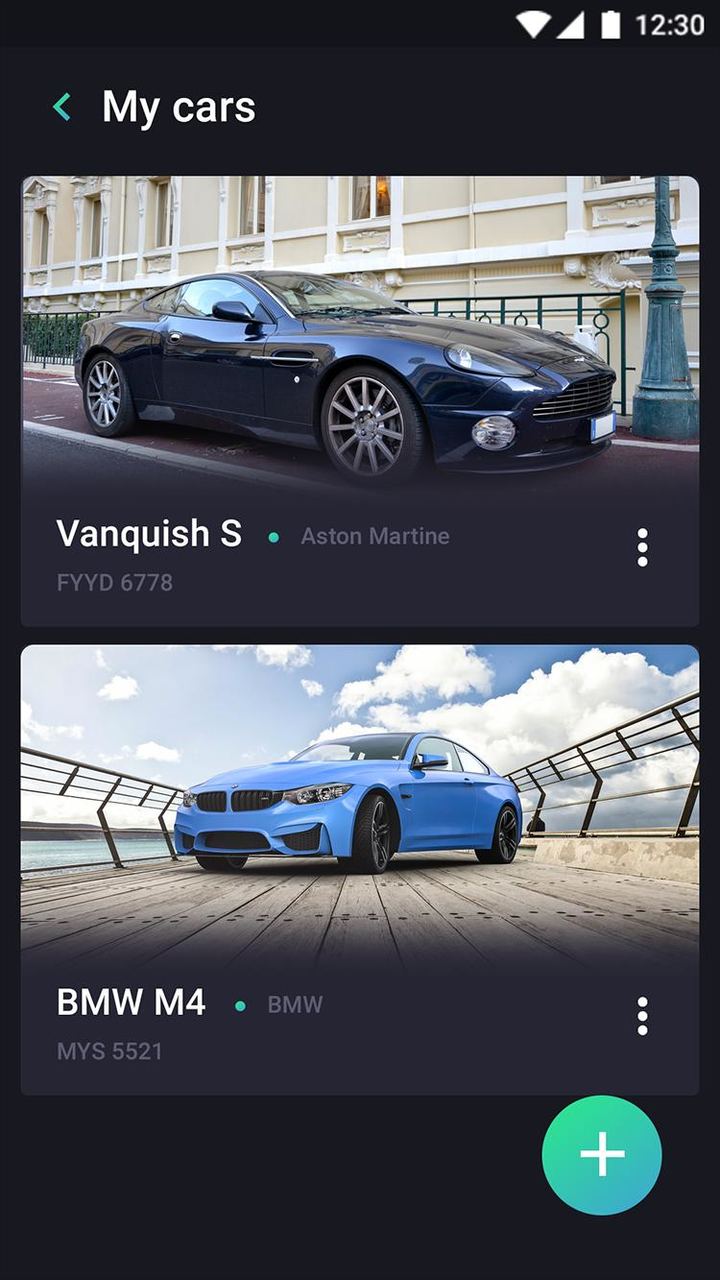
Task: Select the license plate FYYD 6778
Action: (x=115, y=581)
